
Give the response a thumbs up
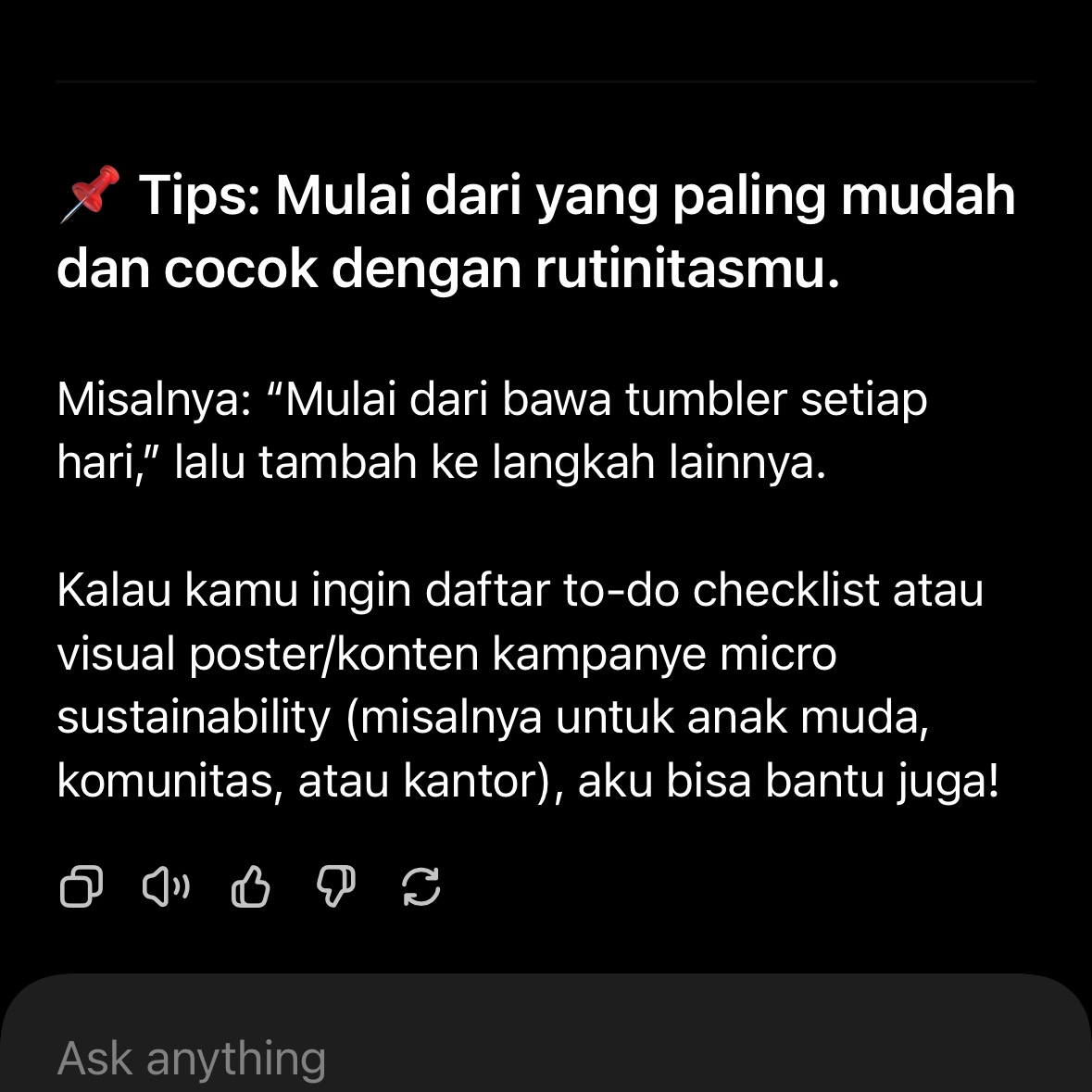pyautogui.click(x=251, y=887)
